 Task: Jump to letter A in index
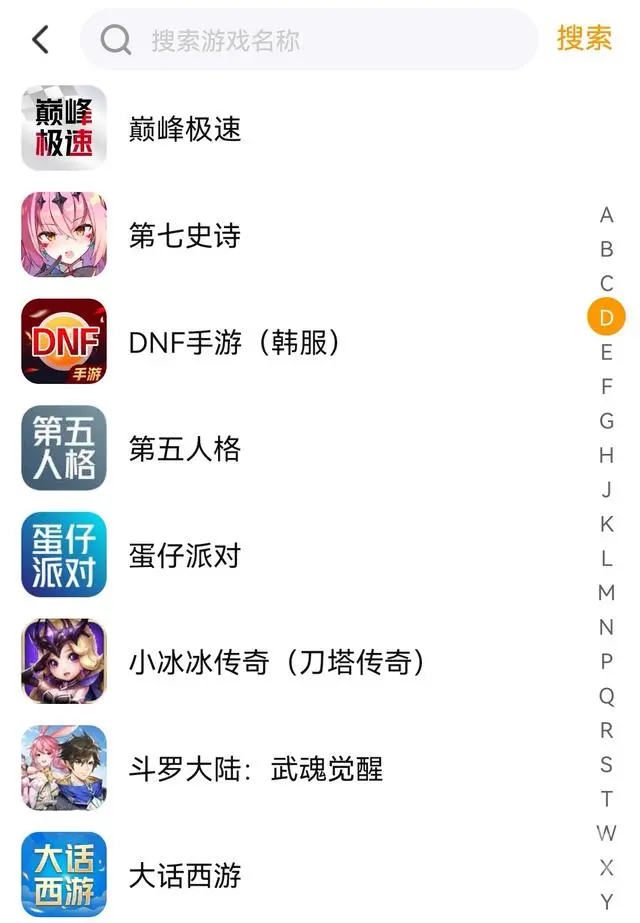coord(606,215)
